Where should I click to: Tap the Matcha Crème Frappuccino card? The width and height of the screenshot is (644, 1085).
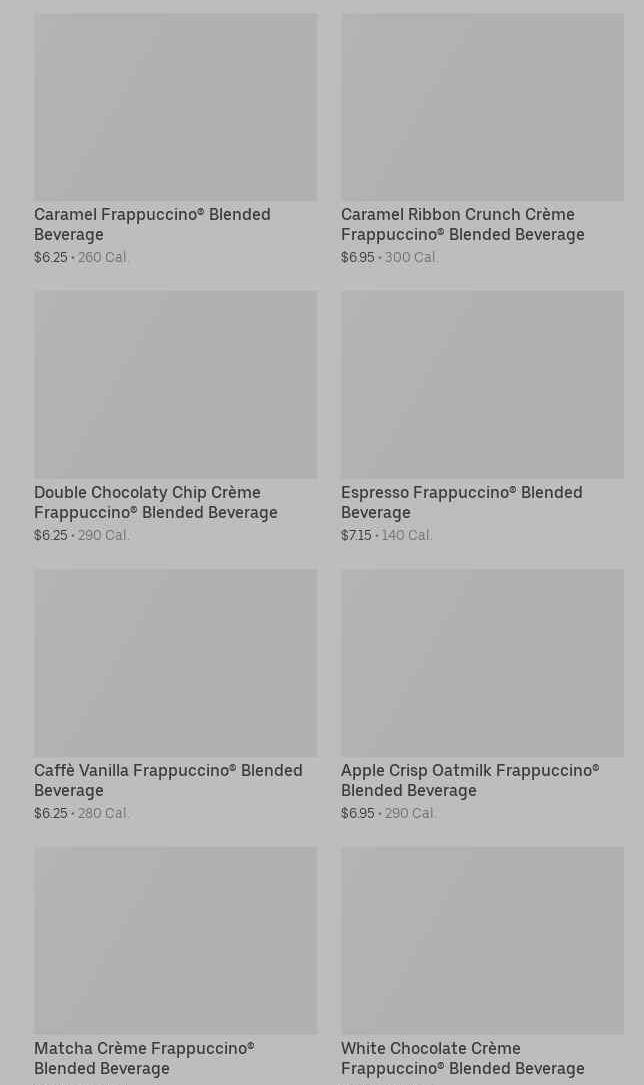pyautogui.click(x=176, y=965)
